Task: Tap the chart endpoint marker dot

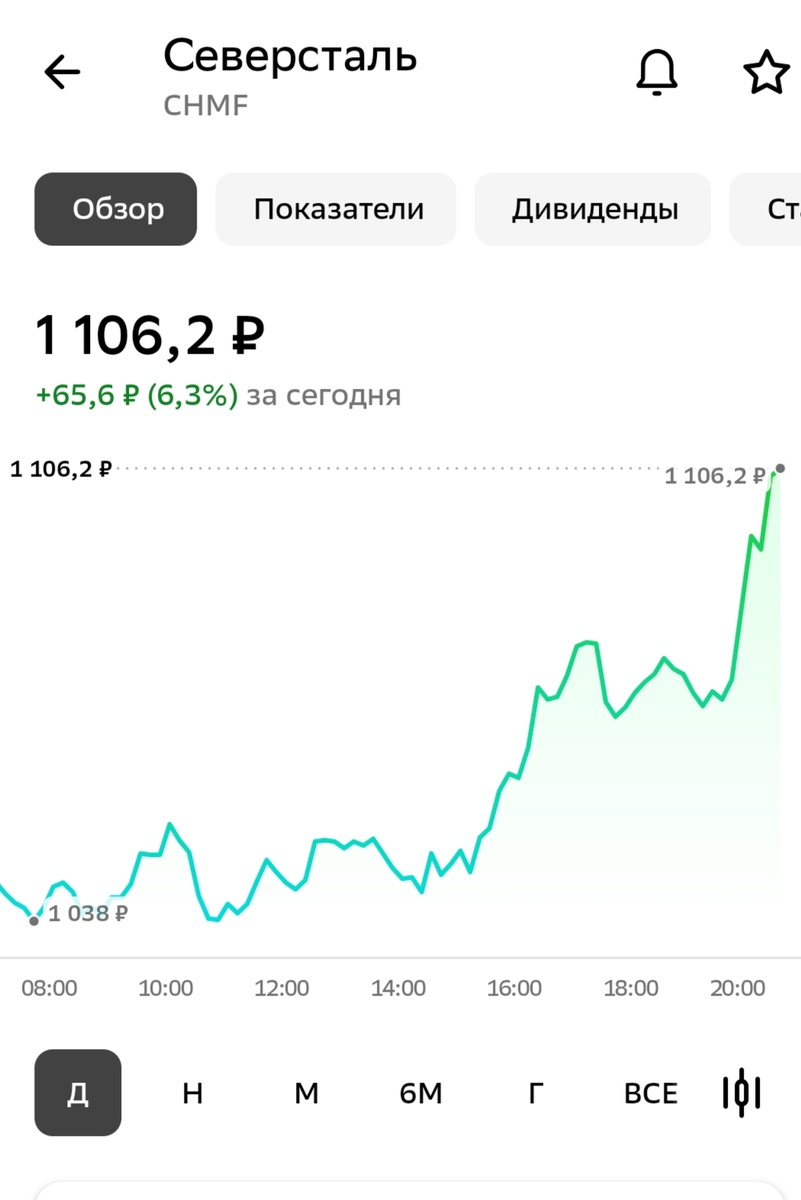Action: click(x=779, y=468)
